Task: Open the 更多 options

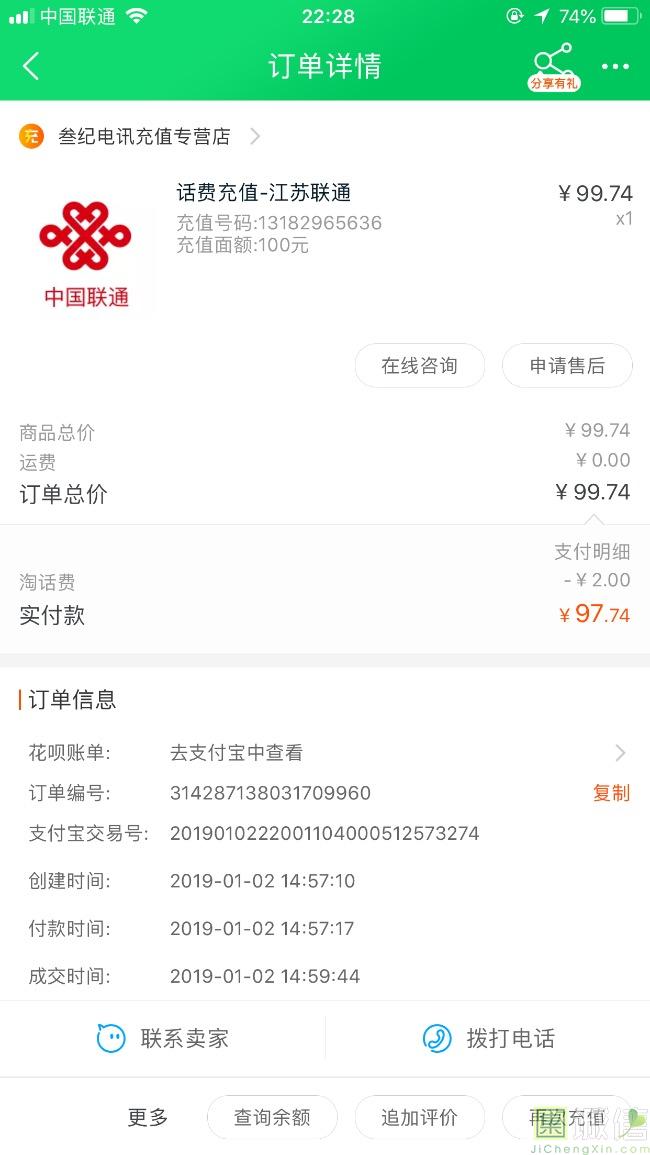Action: coord(148,1118)
